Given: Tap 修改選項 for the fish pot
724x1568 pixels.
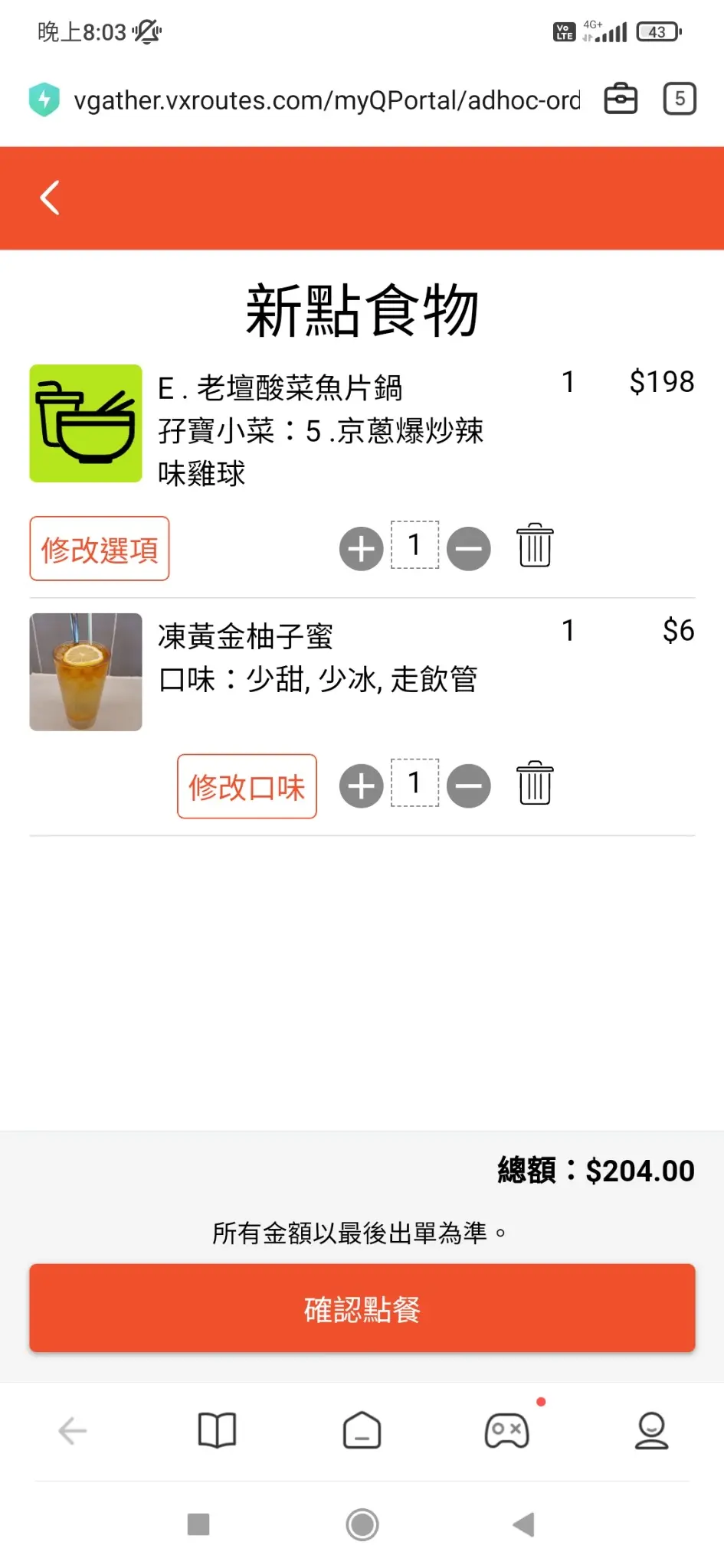Looking at the screenshot, I should tap(100, 549).
